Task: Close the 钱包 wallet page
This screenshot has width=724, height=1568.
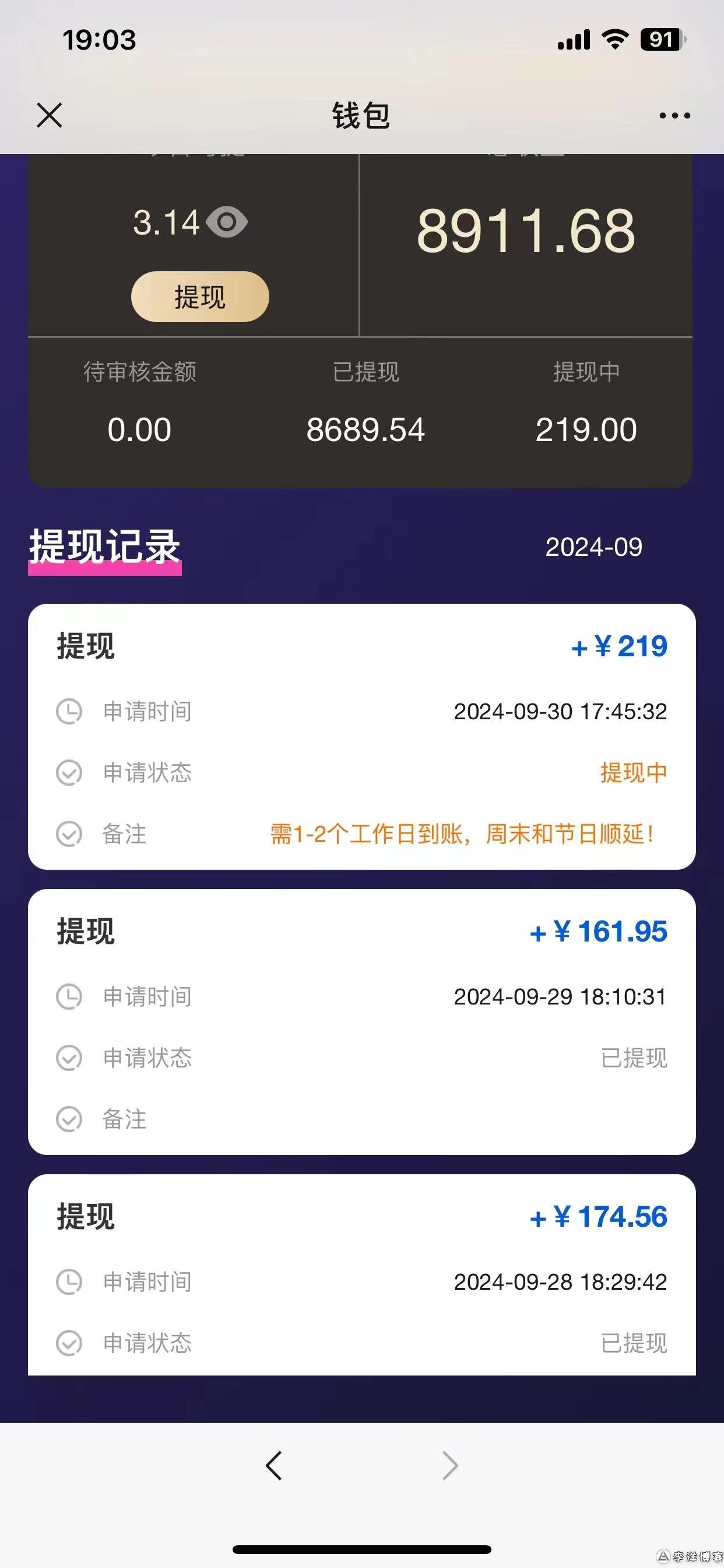Action: click(x=50, y=115)
